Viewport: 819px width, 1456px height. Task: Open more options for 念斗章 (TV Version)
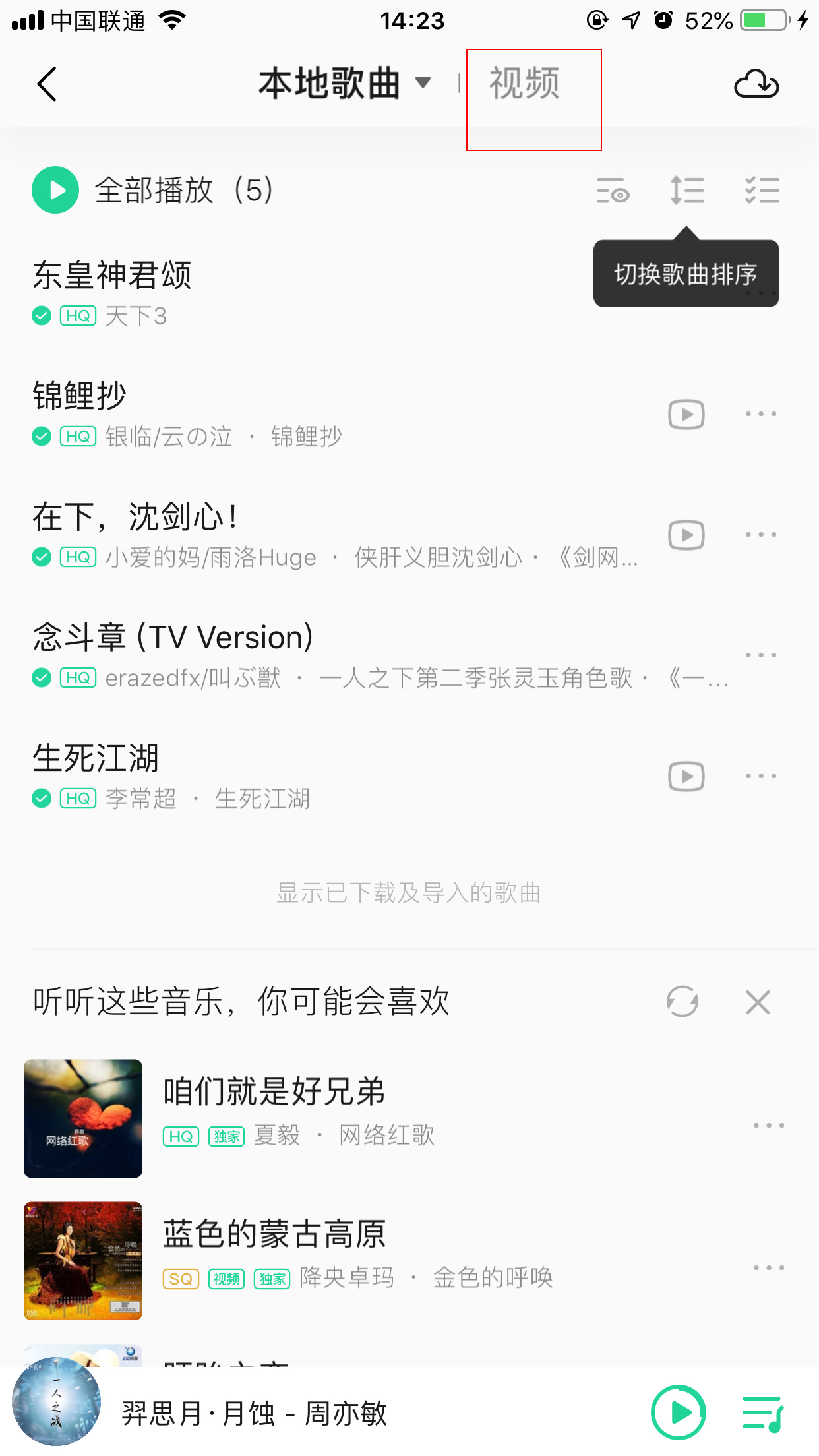(x=761, y=655)
